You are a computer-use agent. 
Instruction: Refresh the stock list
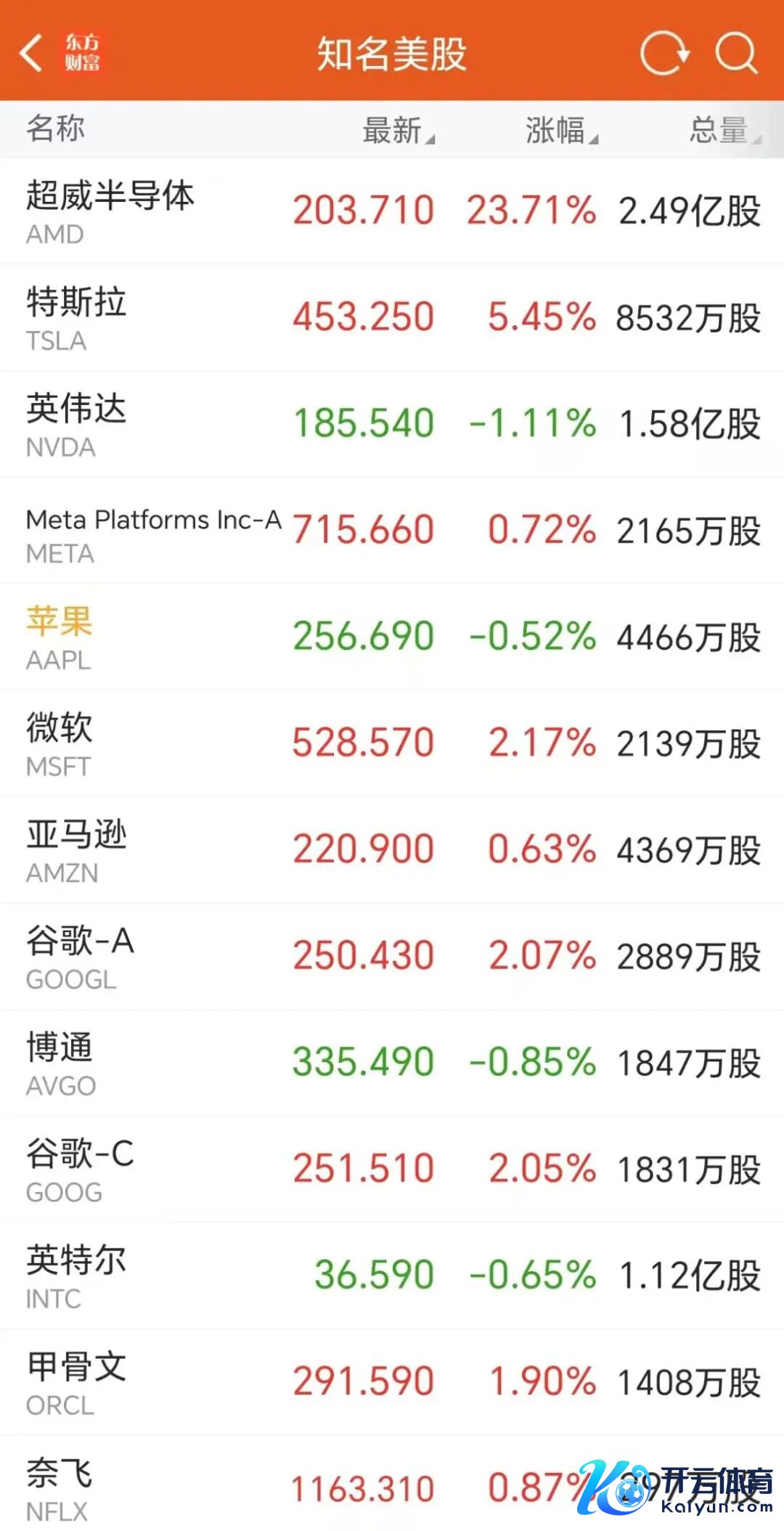pos(663,53)
